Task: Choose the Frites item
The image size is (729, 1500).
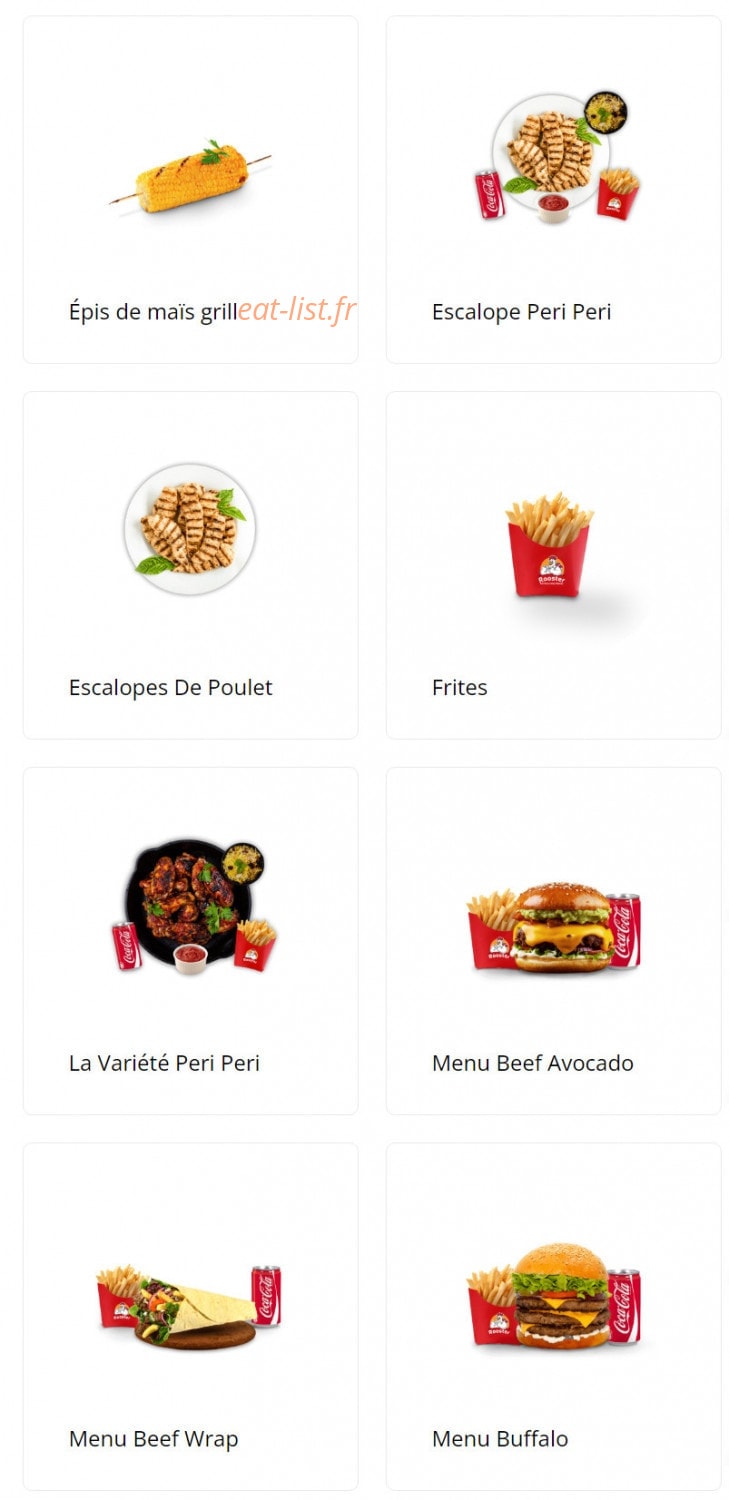Action: pos(553,565)
